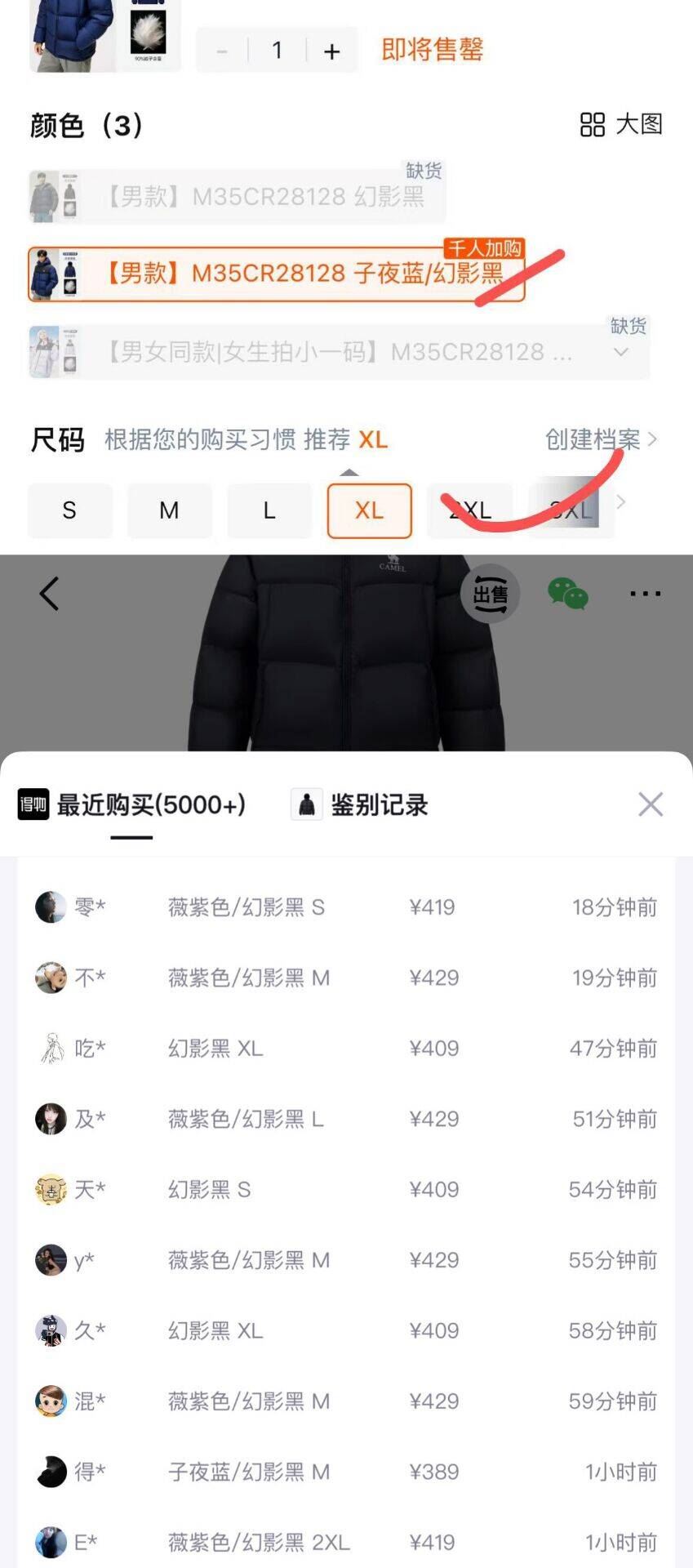Expand the 男女同款 color option chevron
The width and height of the screenshot is (693, 1568).
pyautogui.click(x=621, y=352)
